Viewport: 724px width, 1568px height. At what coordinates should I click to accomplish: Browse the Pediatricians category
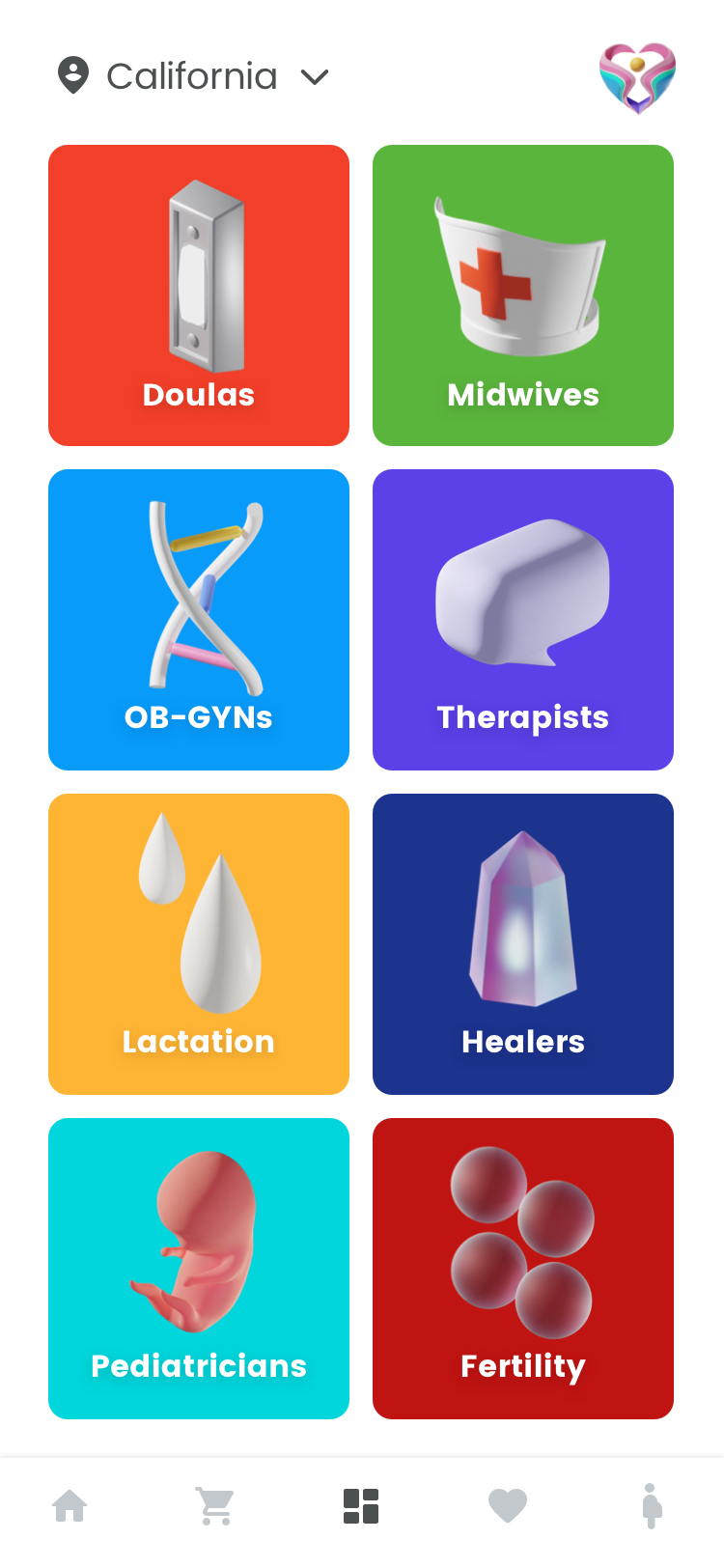[x=199, y=1269]
